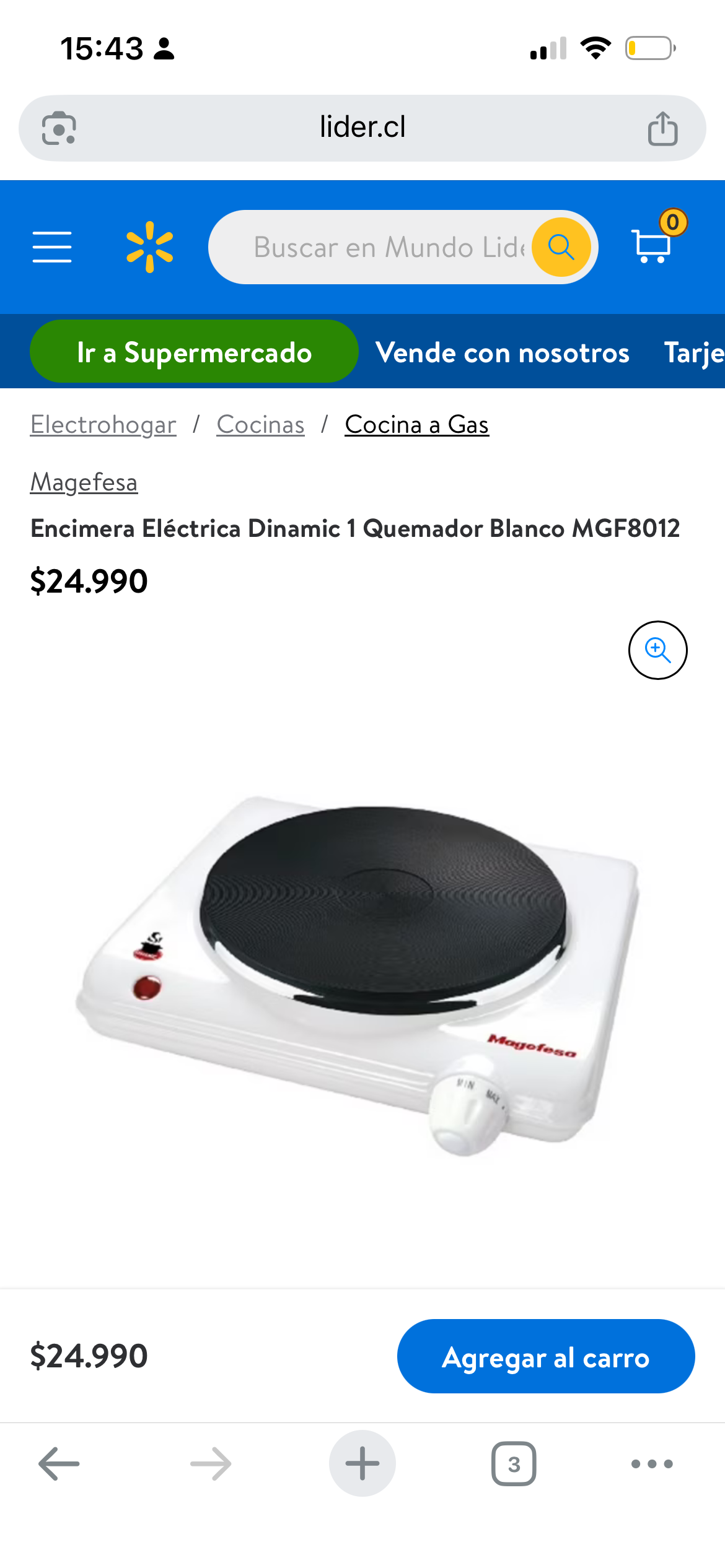Open the browser overflow menu
Screen dimensions: 725x1568
pos(652,1463)
